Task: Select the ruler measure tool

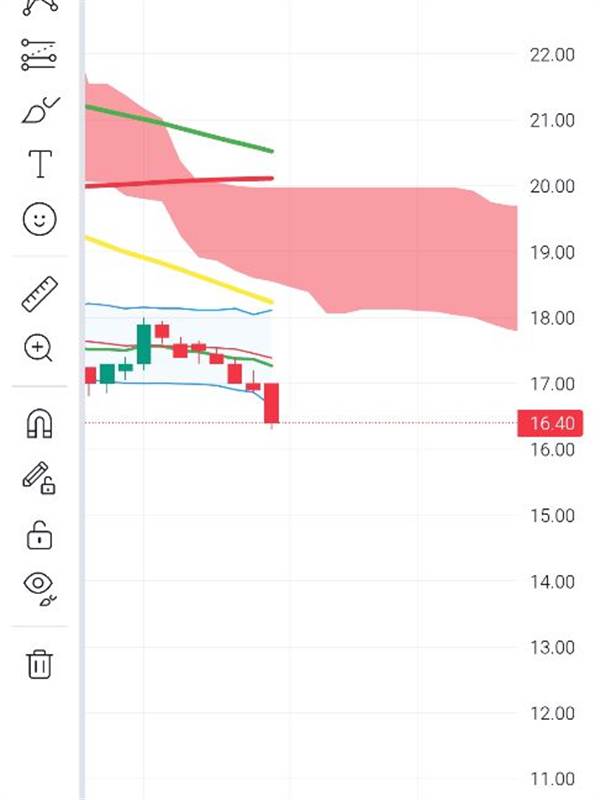Action: tap(39, 293)
